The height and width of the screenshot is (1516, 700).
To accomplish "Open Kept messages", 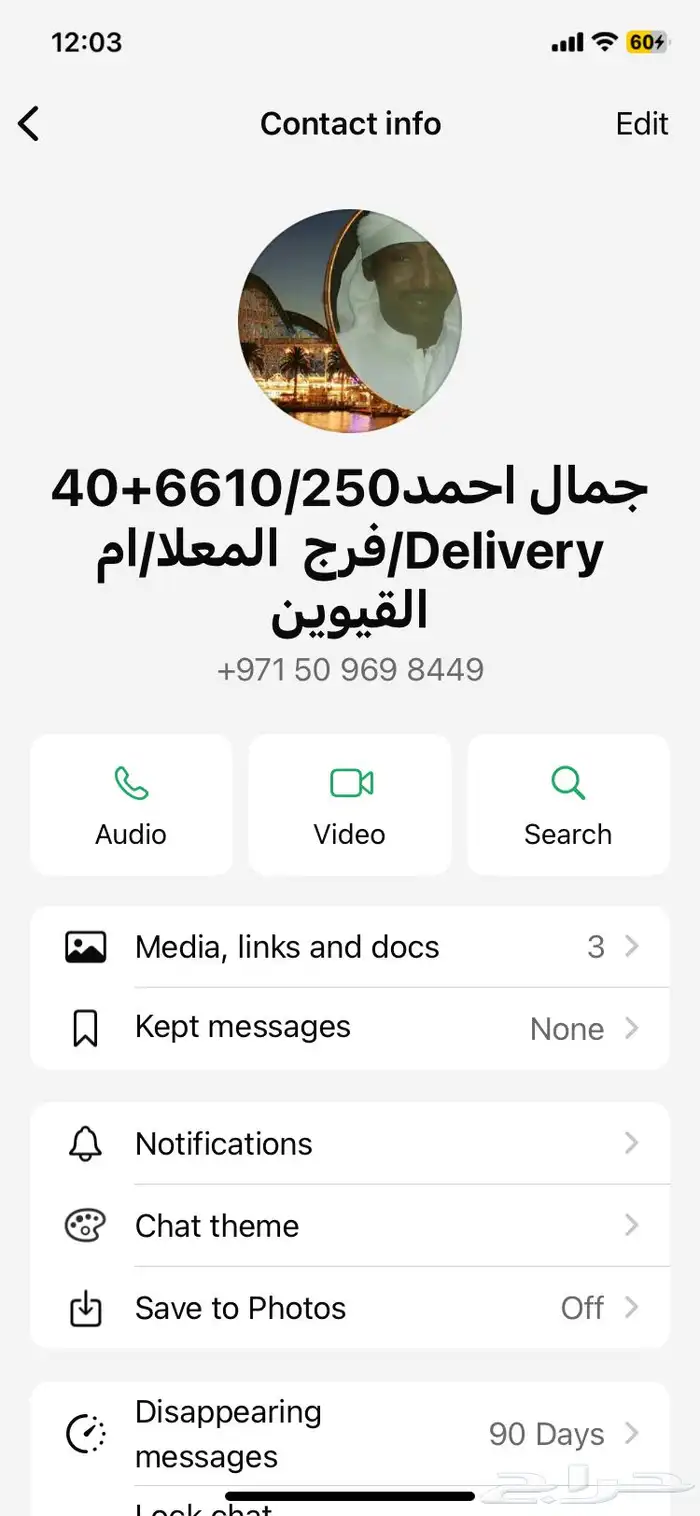I will tap(350, 1028).
